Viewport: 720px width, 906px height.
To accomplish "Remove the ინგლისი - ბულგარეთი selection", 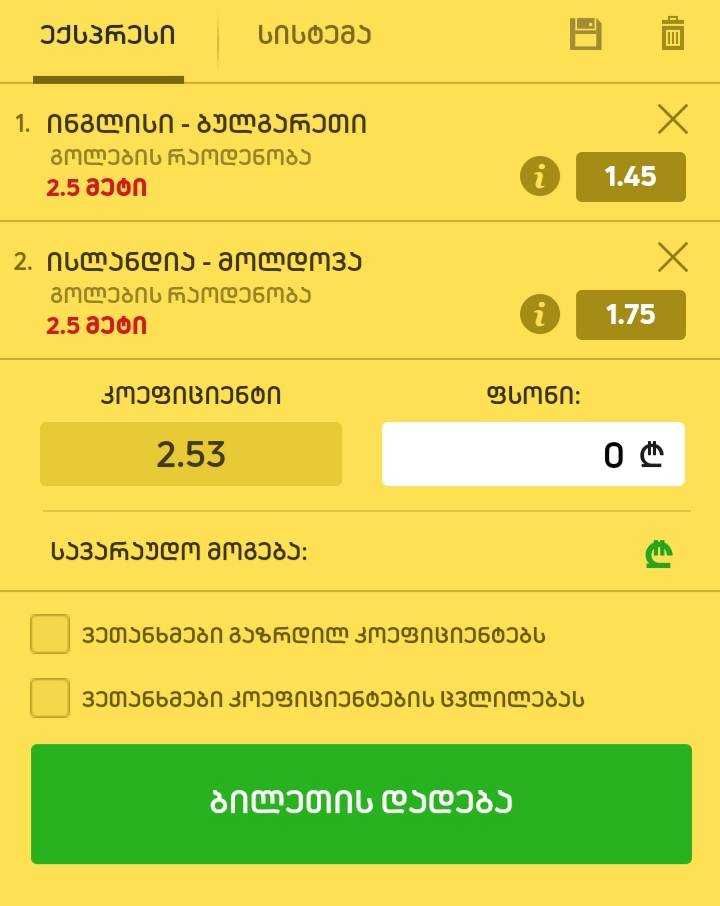I will [672, 118].
